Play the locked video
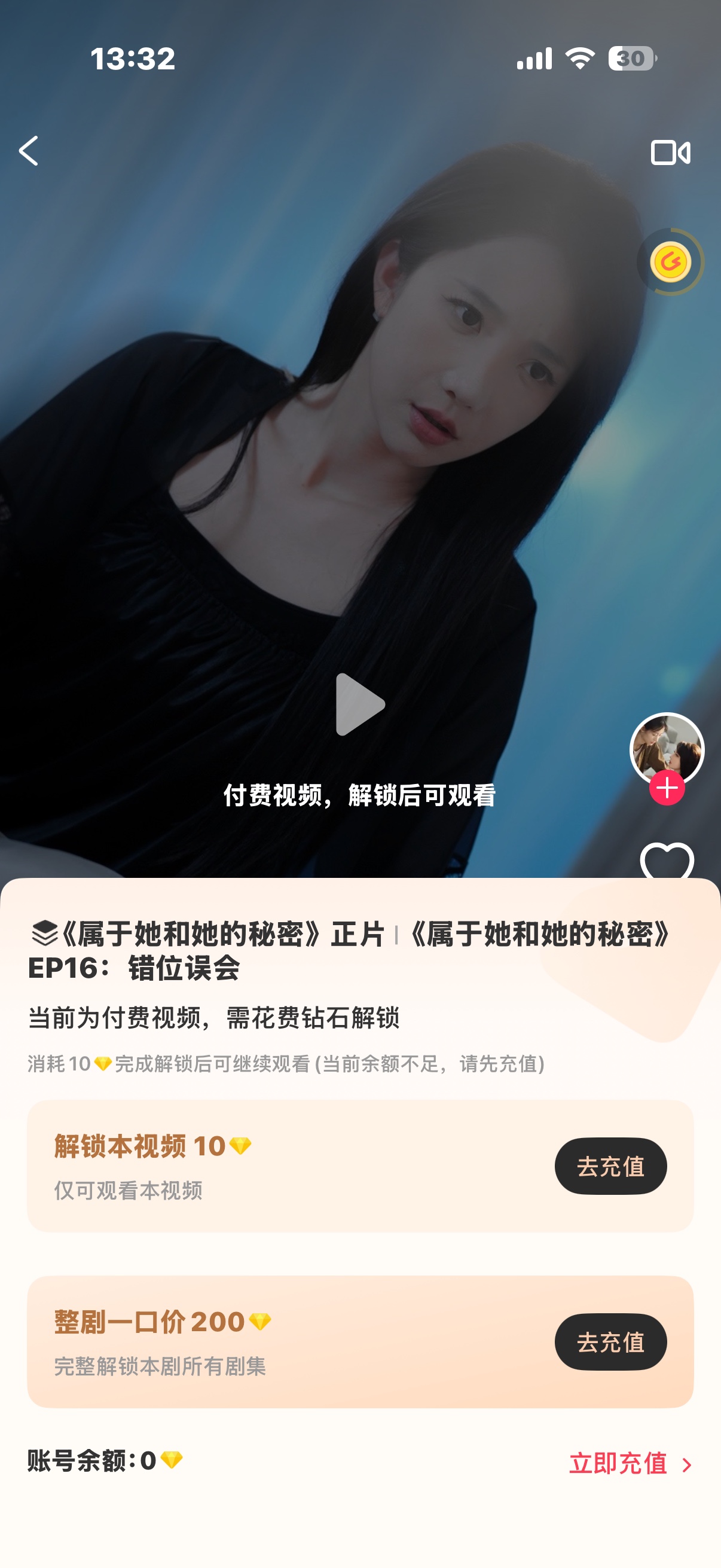 pyautogui.click(x=360, y=704)
